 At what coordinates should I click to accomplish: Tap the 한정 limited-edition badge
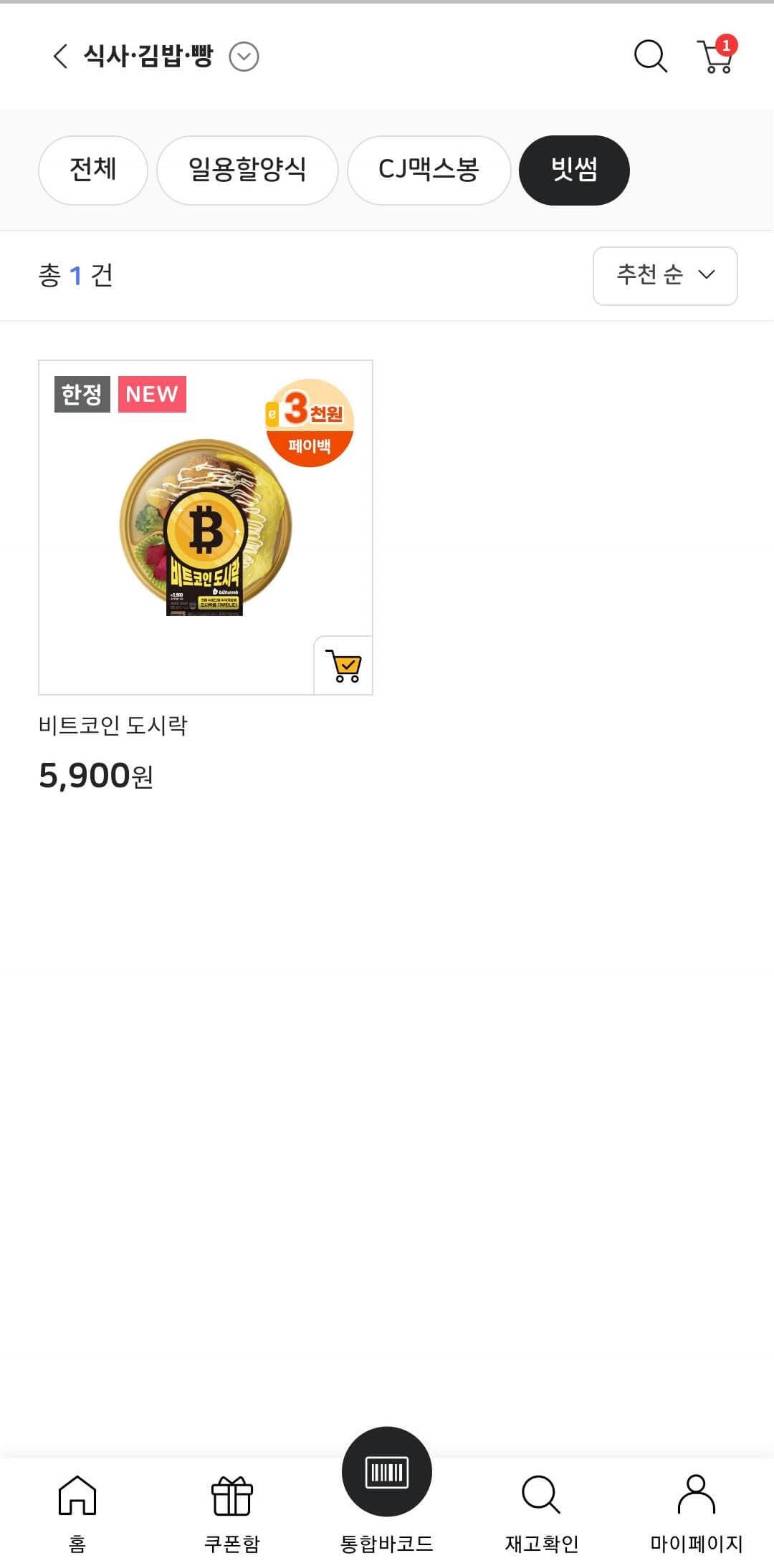(x=83, y=393)
